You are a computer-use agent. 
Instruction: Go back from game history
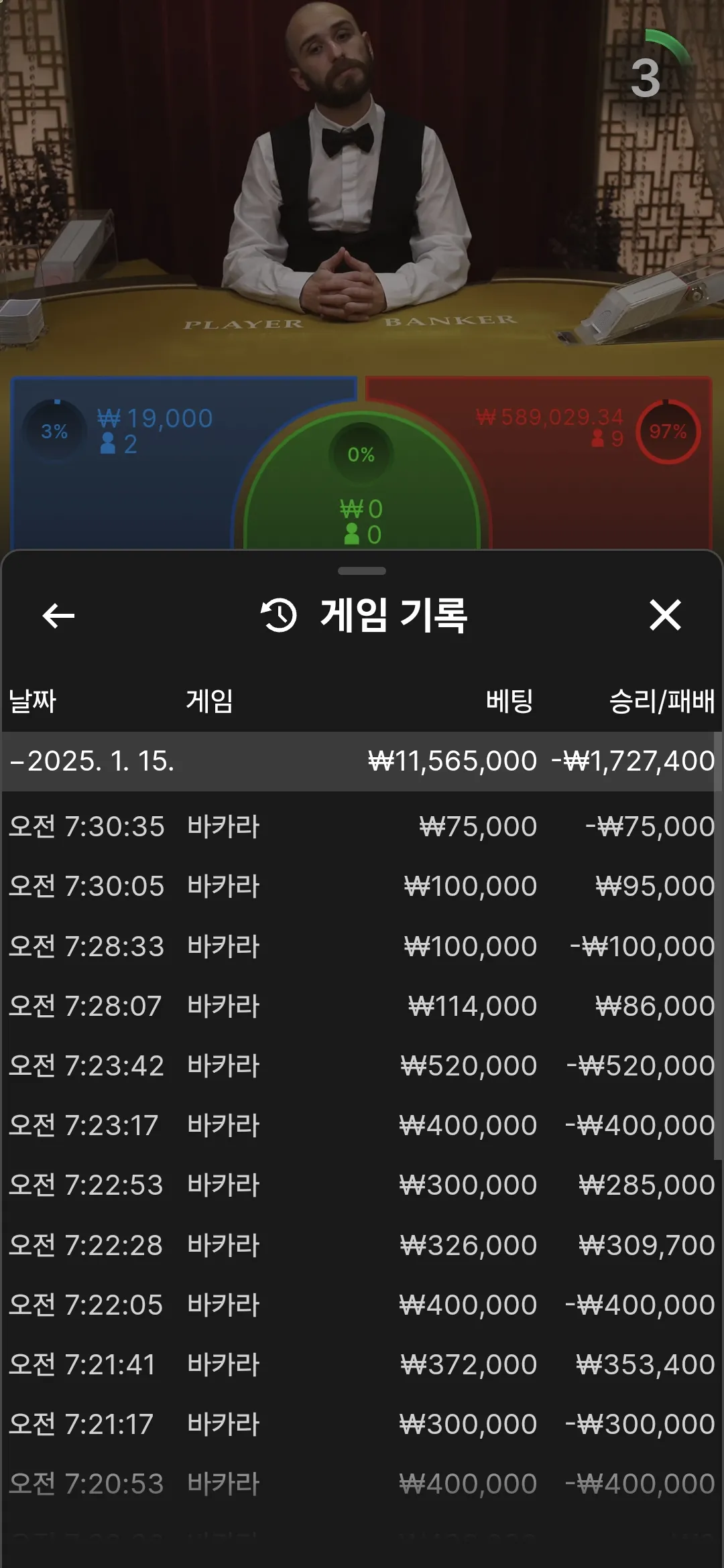(x=58, y=615)
